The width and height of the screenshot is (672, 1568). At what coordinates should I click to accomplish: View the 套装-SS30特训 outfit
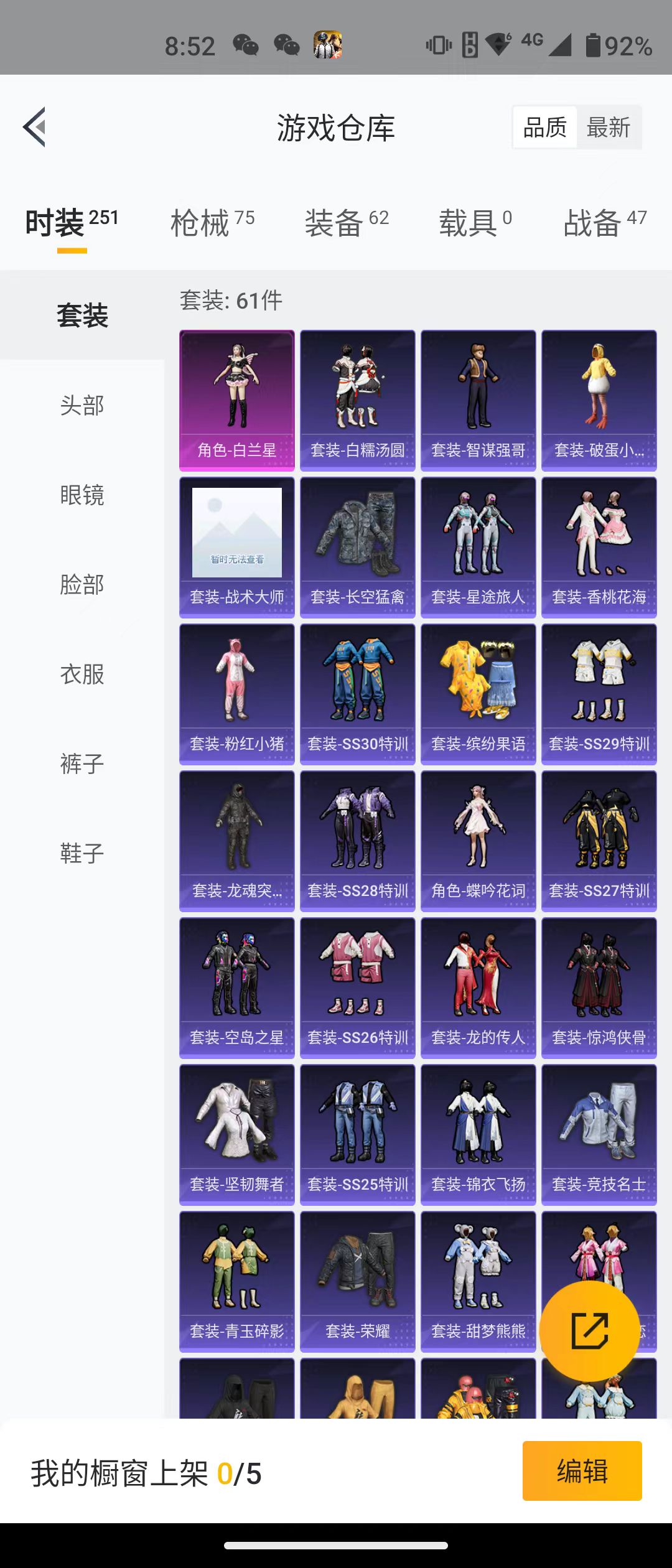click(358, 694)
